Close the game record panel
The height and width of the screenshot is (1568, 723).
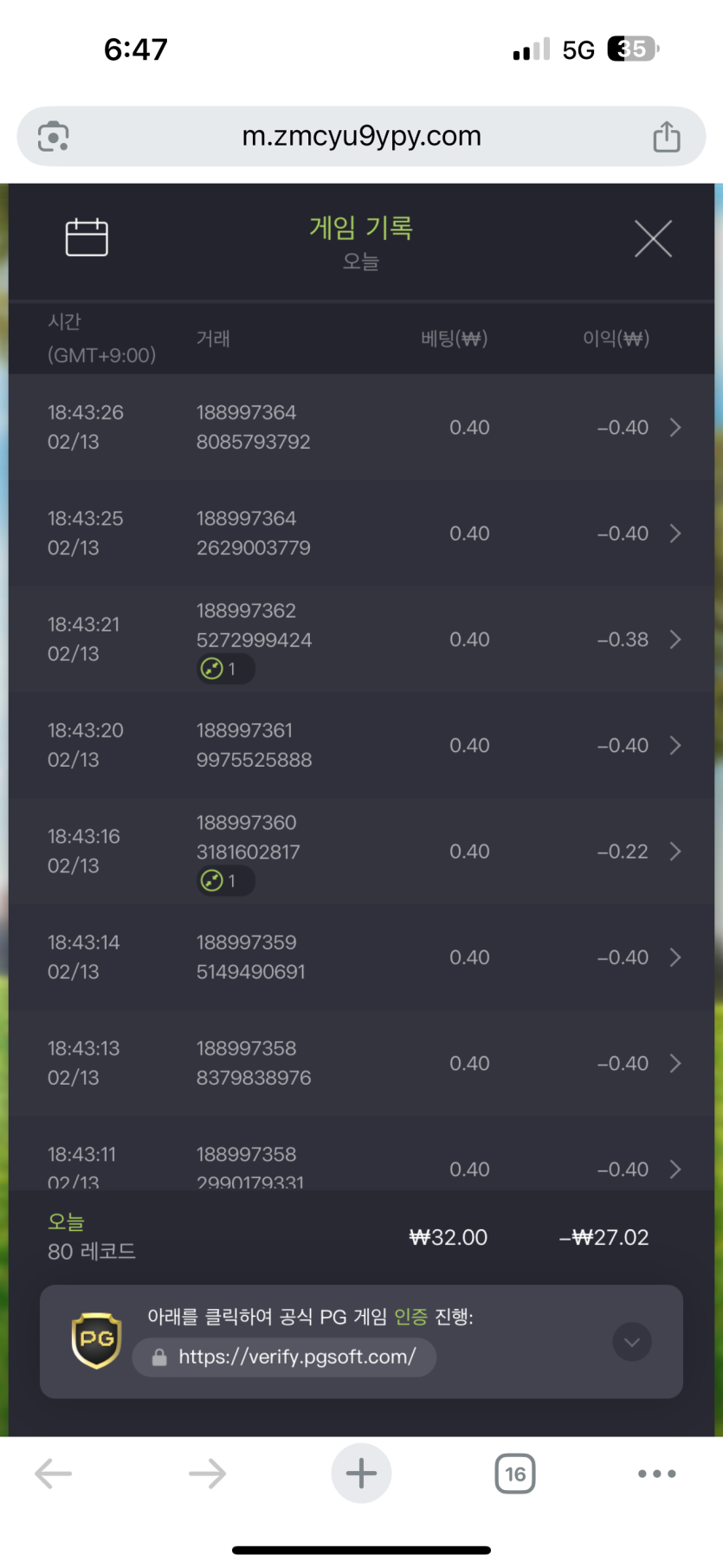653,238
